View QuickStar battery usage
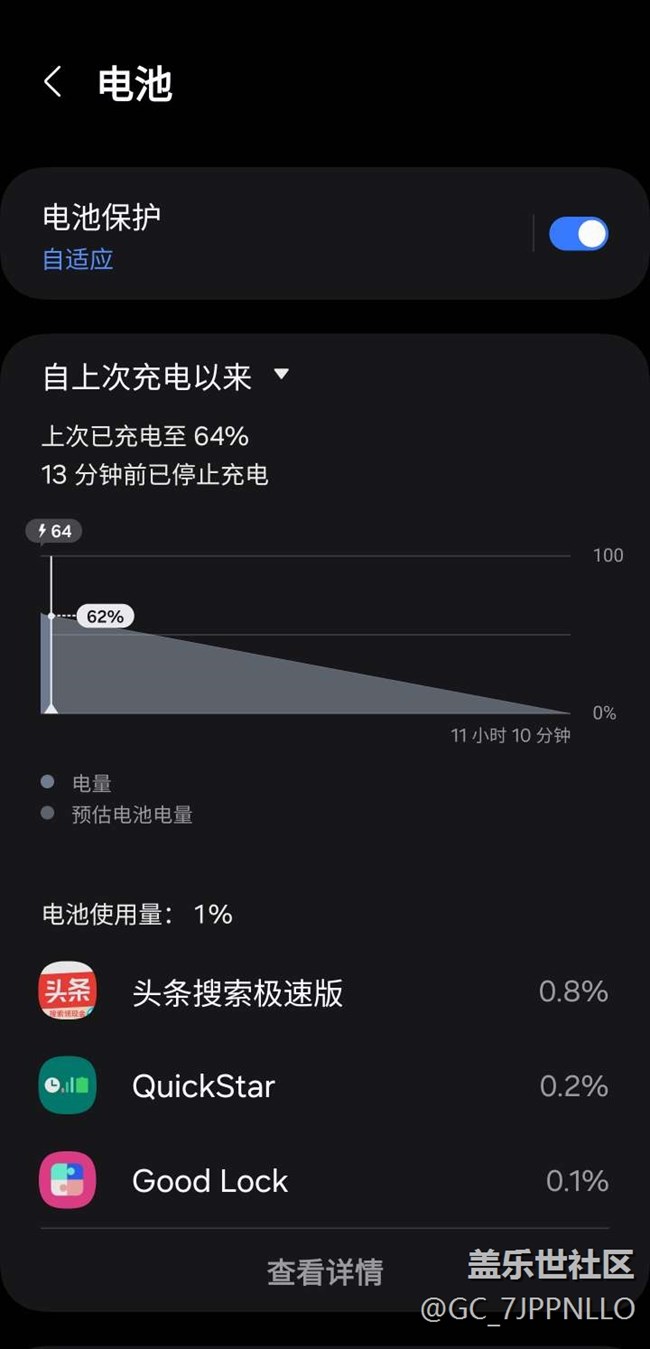Screen dimensions: 650x1349 pos(324,1086)
